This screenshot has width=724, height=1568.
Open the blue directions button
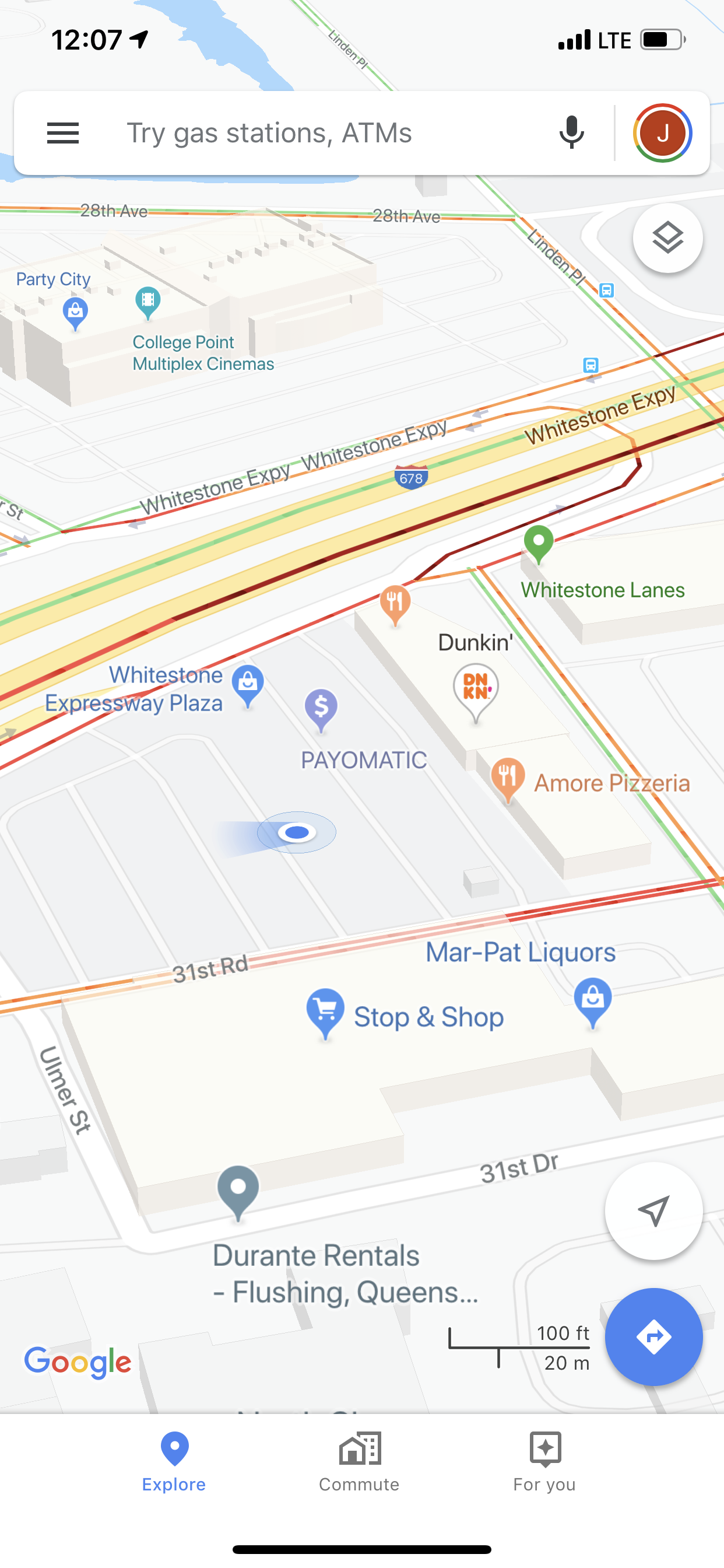pyautogui.click(x=653, y=1336)
